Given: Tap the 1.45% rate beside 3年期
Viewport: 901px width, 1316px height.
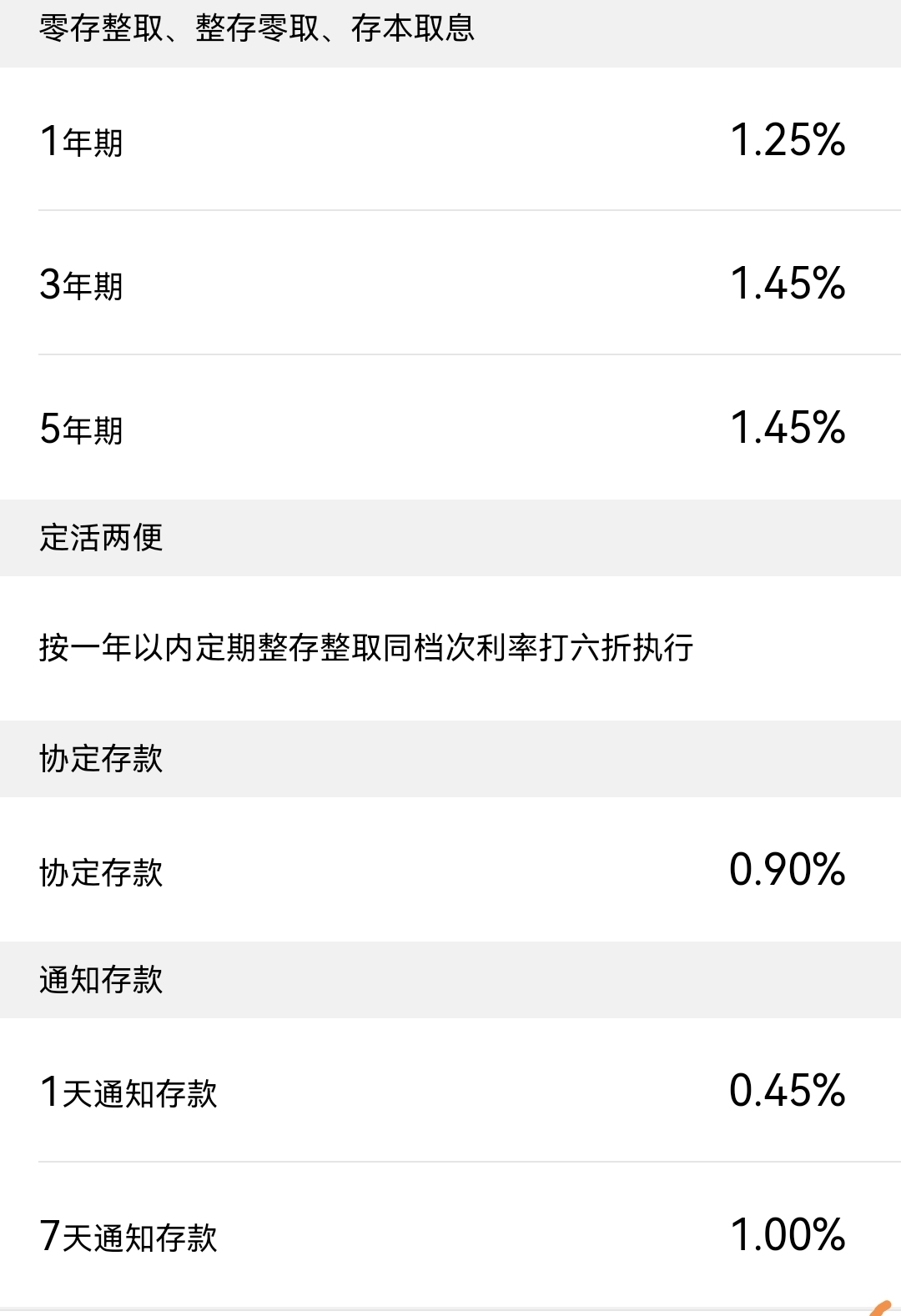Looking at the screenshot, I should click(788, 284).
